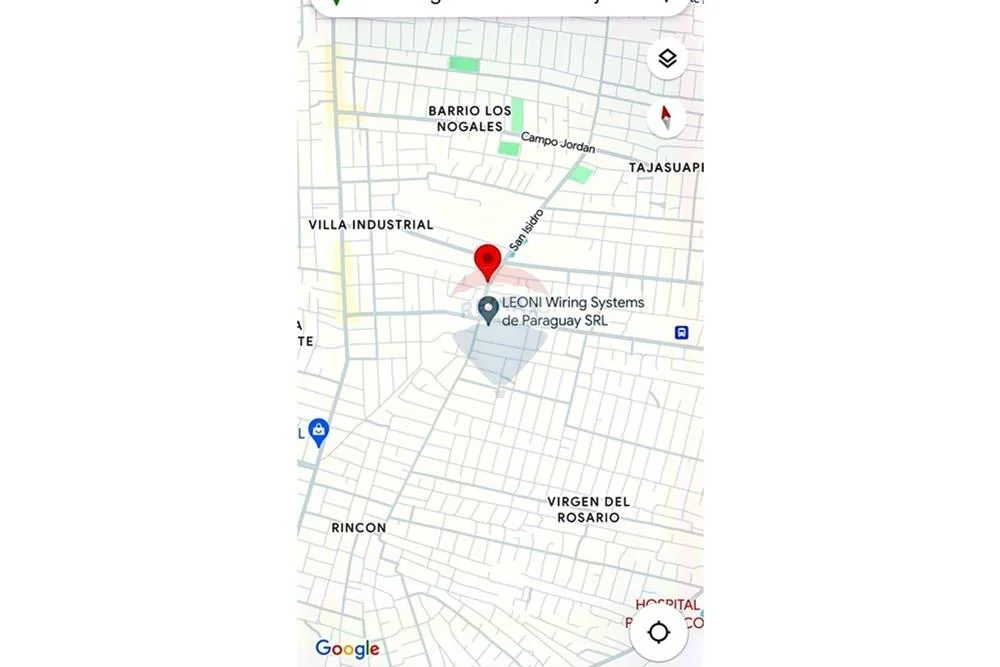Open the blue shopping place marker
Image resolution: width=1000 pixels, height=667 pixels.
(x=318, y=432)
